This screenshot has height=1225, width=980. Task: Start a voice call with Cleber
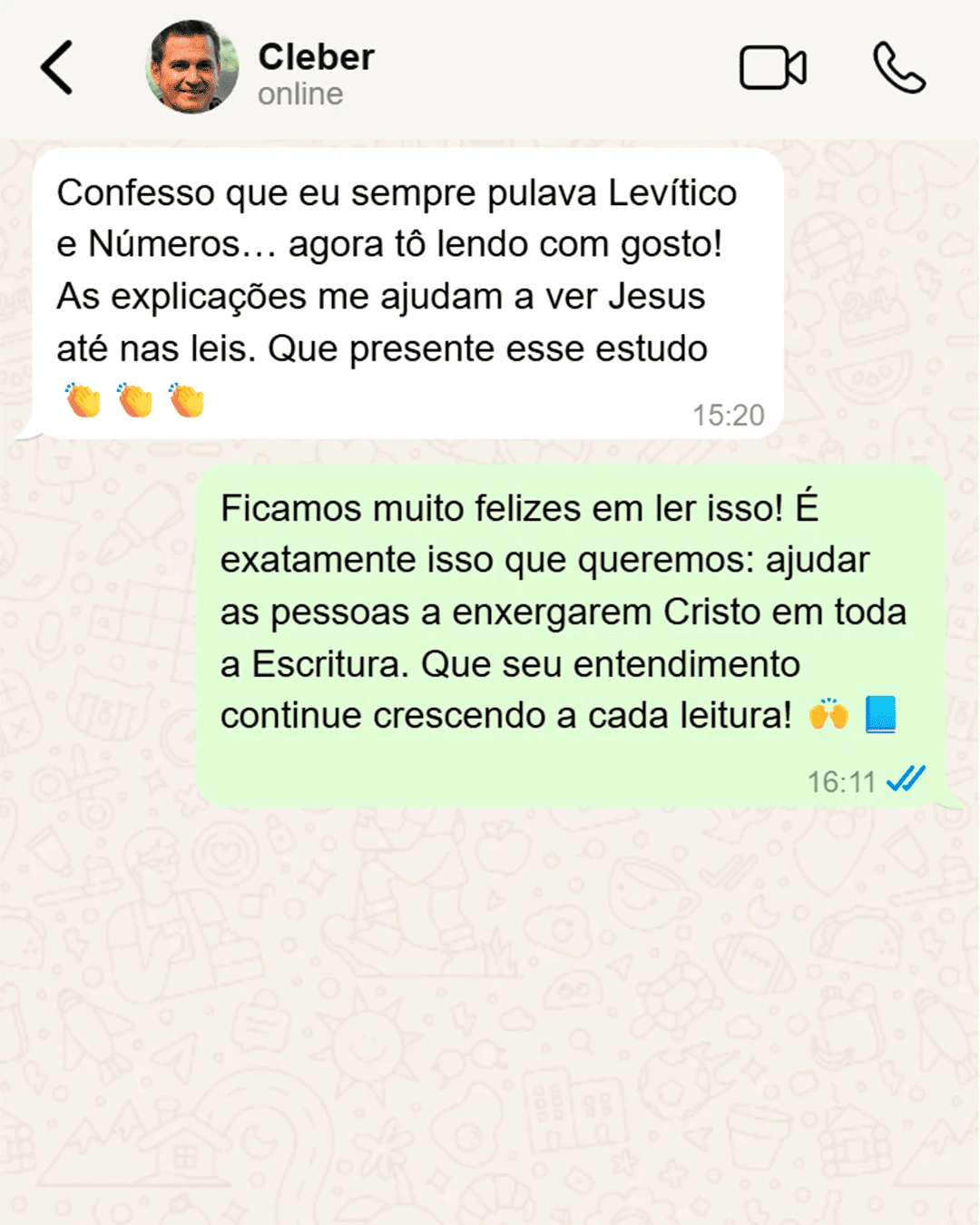(x=898, y=68)
